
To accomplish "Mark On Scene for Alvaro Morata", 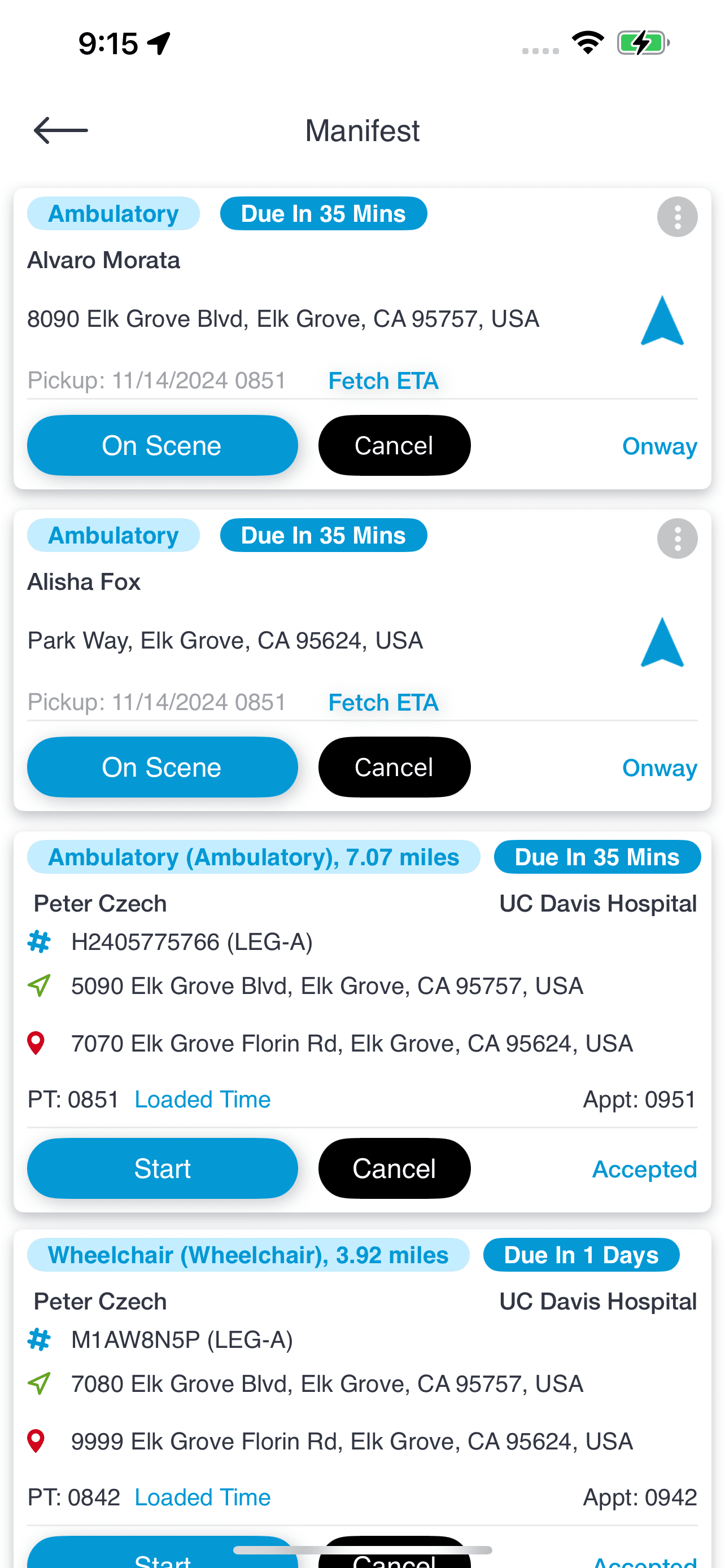I will tap(163, 445).
